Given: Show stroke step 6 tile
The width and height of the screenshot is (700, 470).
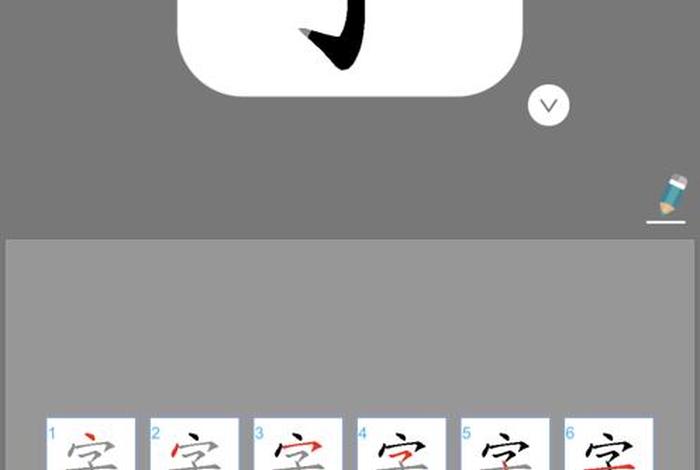Looking at the screenshot, I should [x=608, y=444].
